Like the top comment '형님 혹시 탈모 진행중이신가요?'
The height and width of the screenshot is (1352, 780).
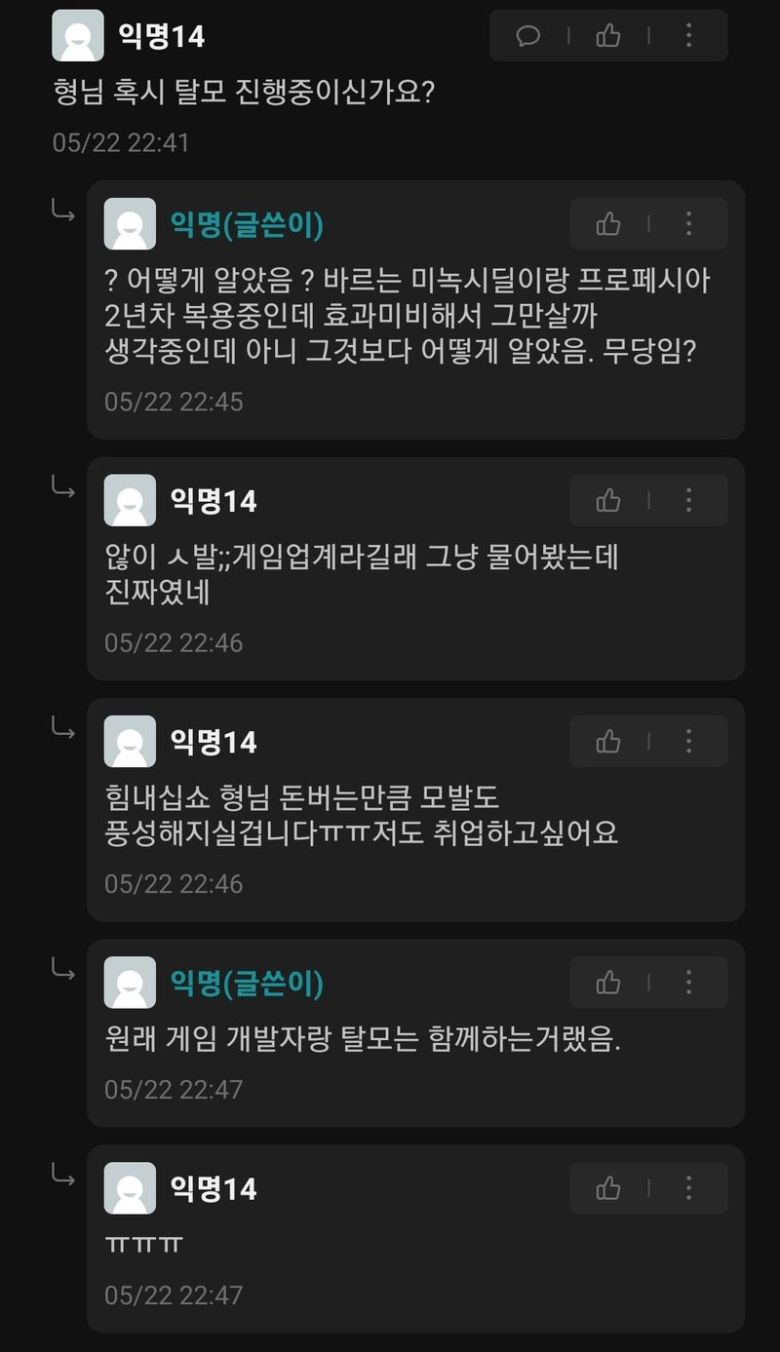[x=608, y=36]
